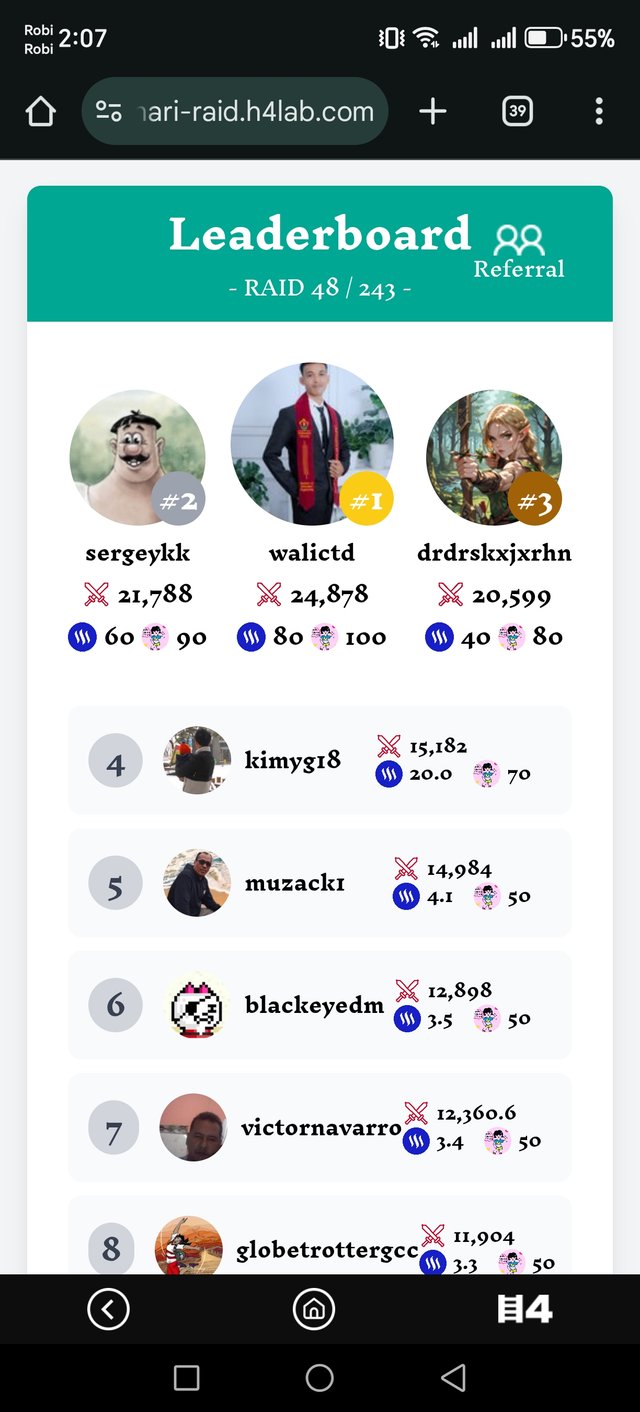The image size is (640, 1412).
Task: Go to the app home screen
Action: click(314, 1308)
